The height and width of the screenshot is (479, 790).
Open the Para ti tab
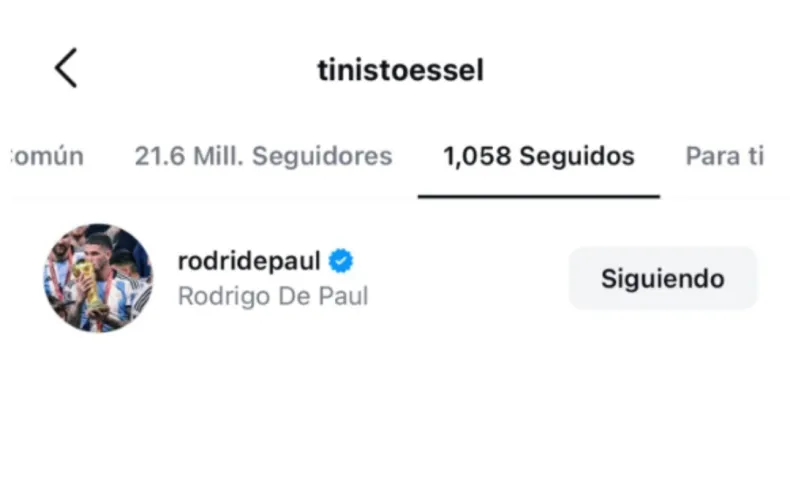(724, 157)
